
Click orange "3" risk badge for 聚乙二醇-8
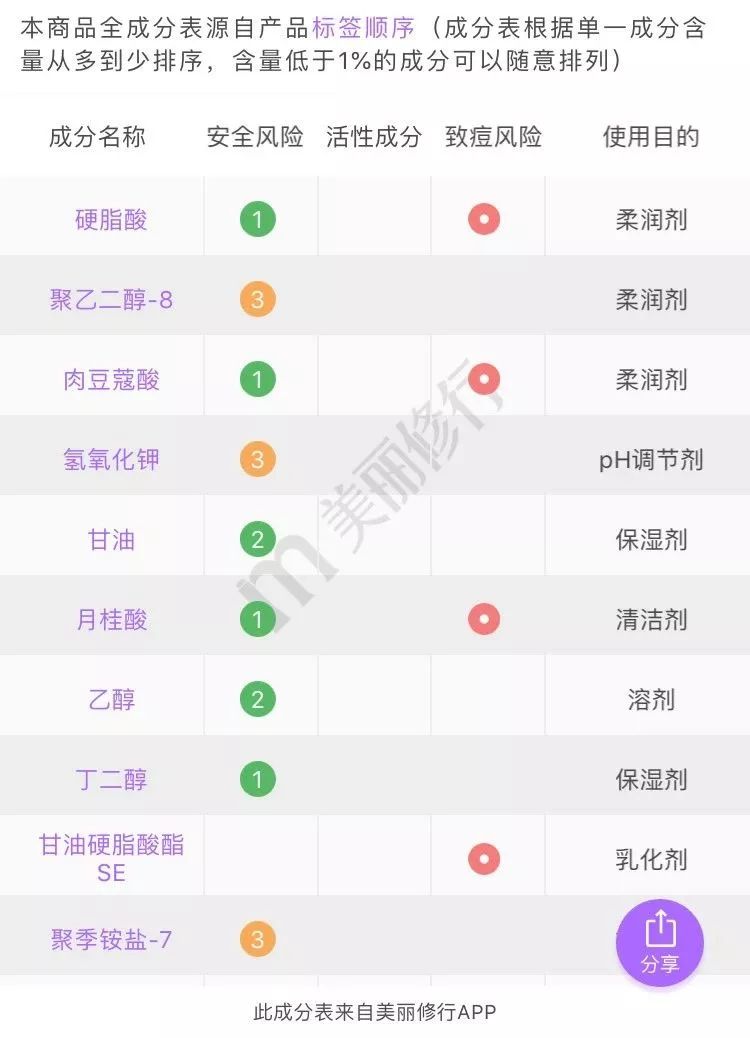click(x=258, y=298)
